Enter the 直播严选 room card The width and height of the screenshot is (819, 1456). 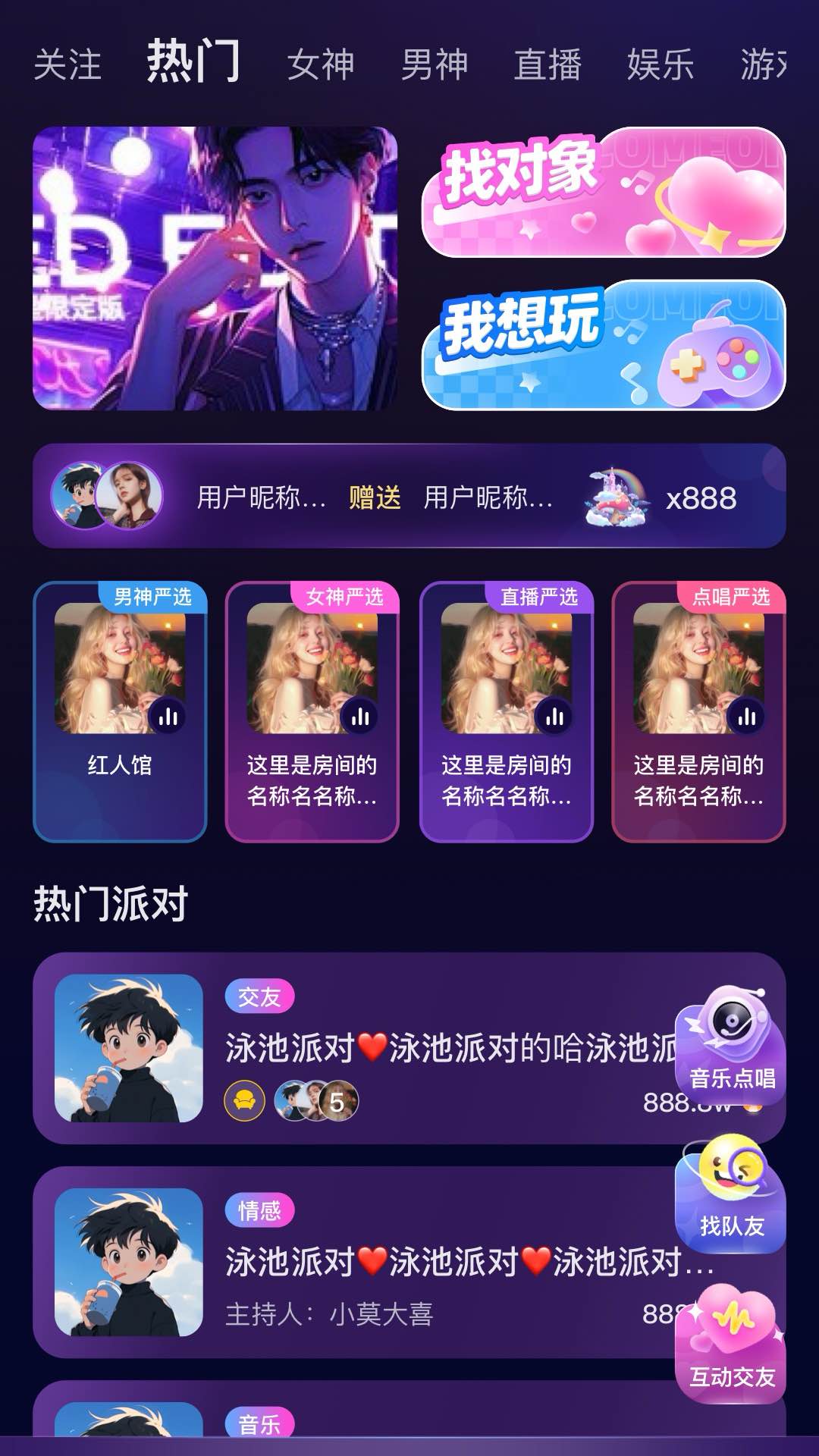[507, 711]
